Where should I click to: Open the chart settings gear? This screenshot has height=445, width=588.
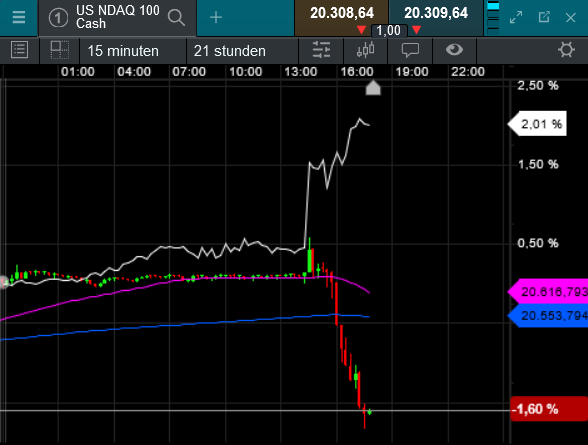tap(566, 50)
